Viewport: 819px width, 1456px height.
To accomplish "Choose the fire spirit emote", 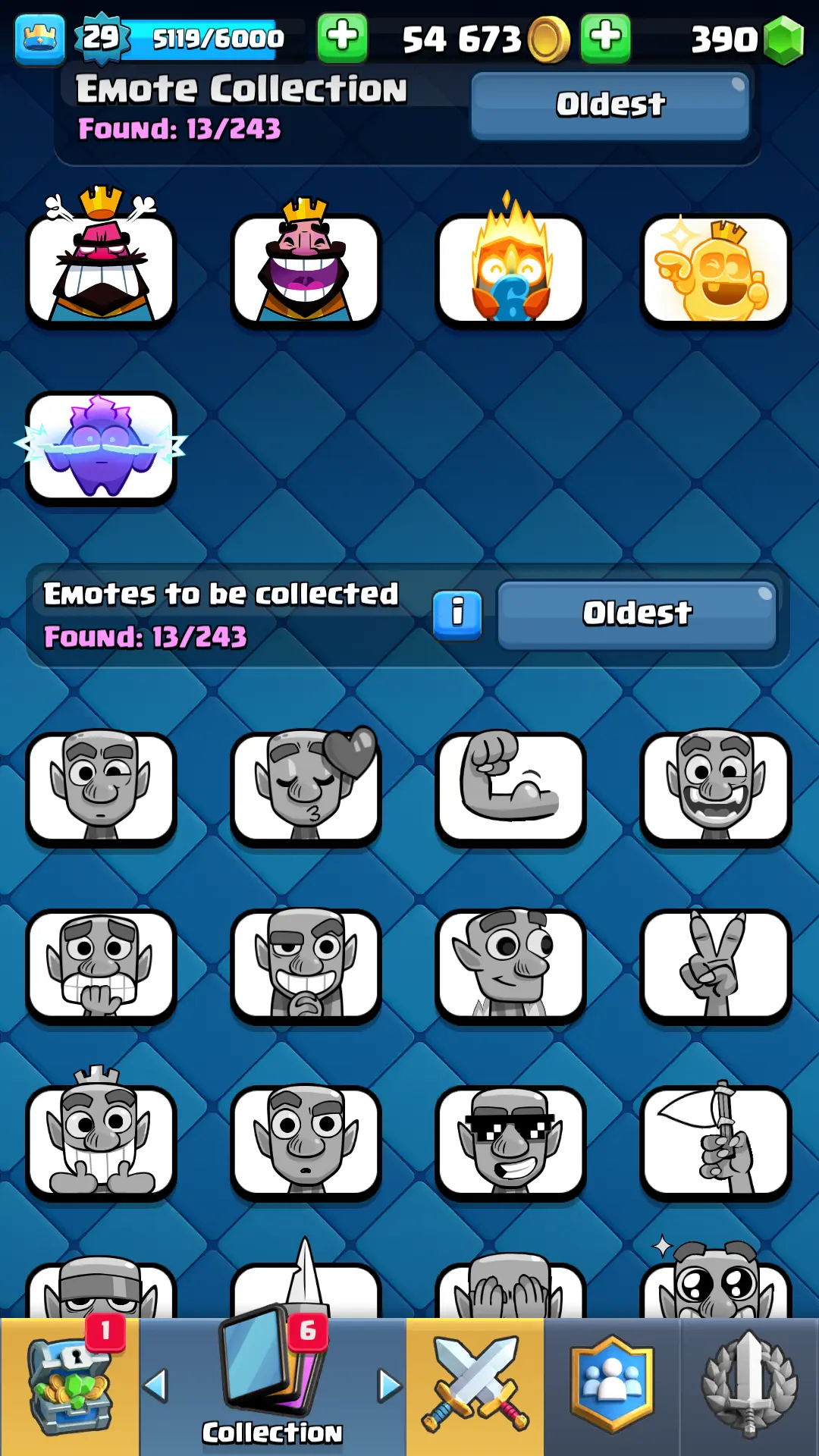I will tap(510, 269).
